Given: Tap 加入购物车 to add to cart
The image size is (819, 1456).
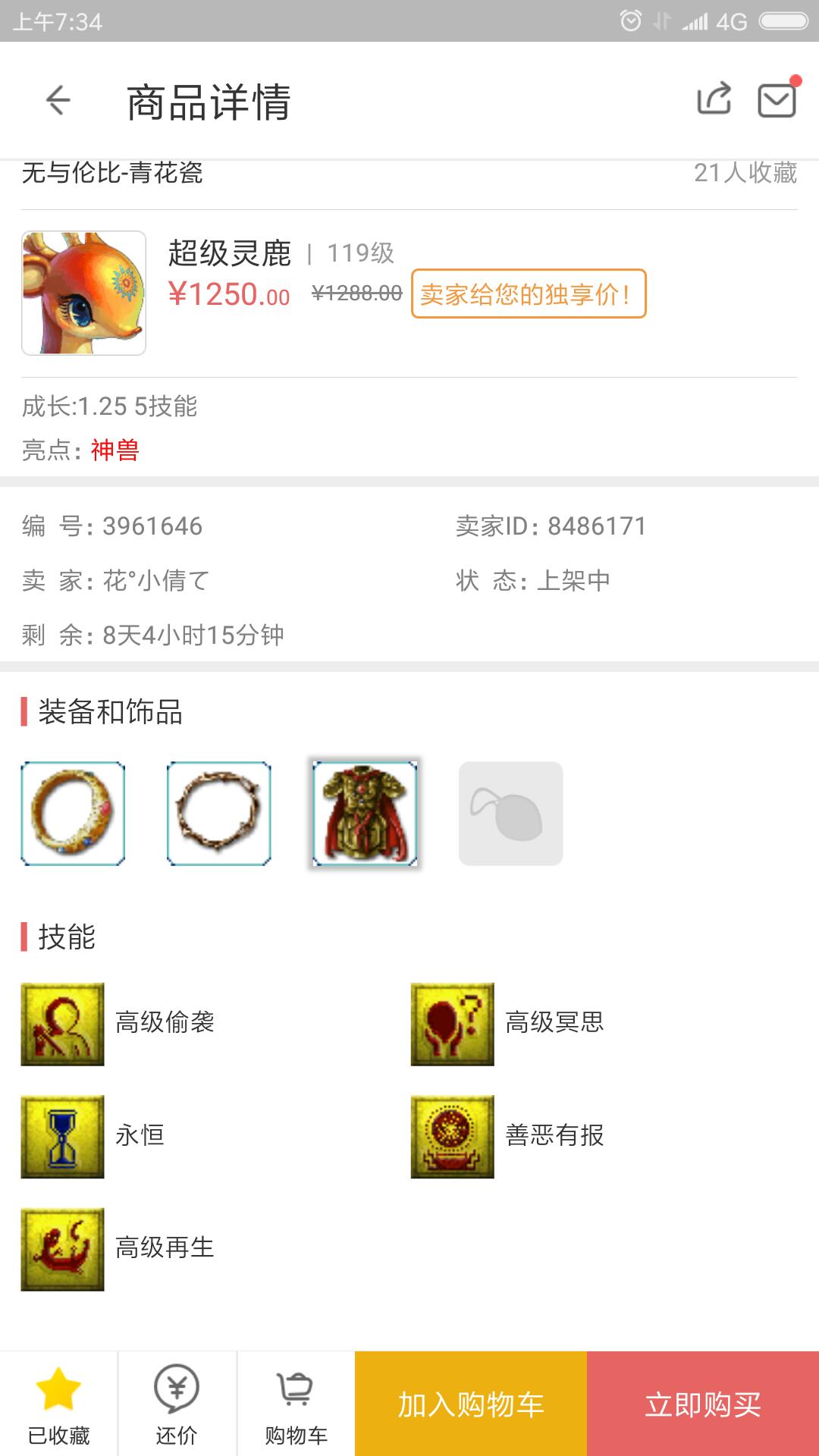Looking at the screenshot, I should point(471,1404).
